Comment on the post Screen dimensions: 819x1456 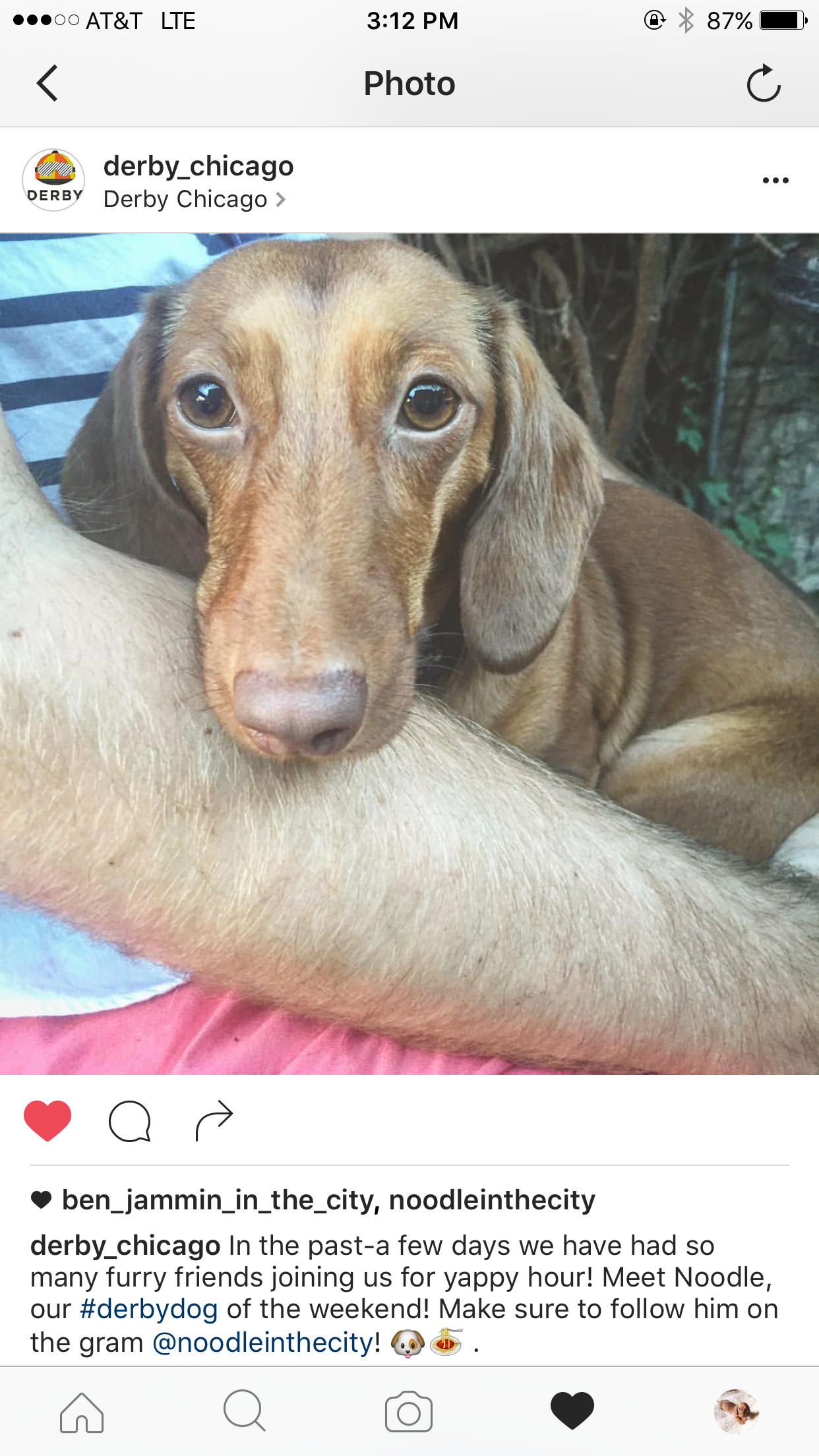[x=130, y=1120]
